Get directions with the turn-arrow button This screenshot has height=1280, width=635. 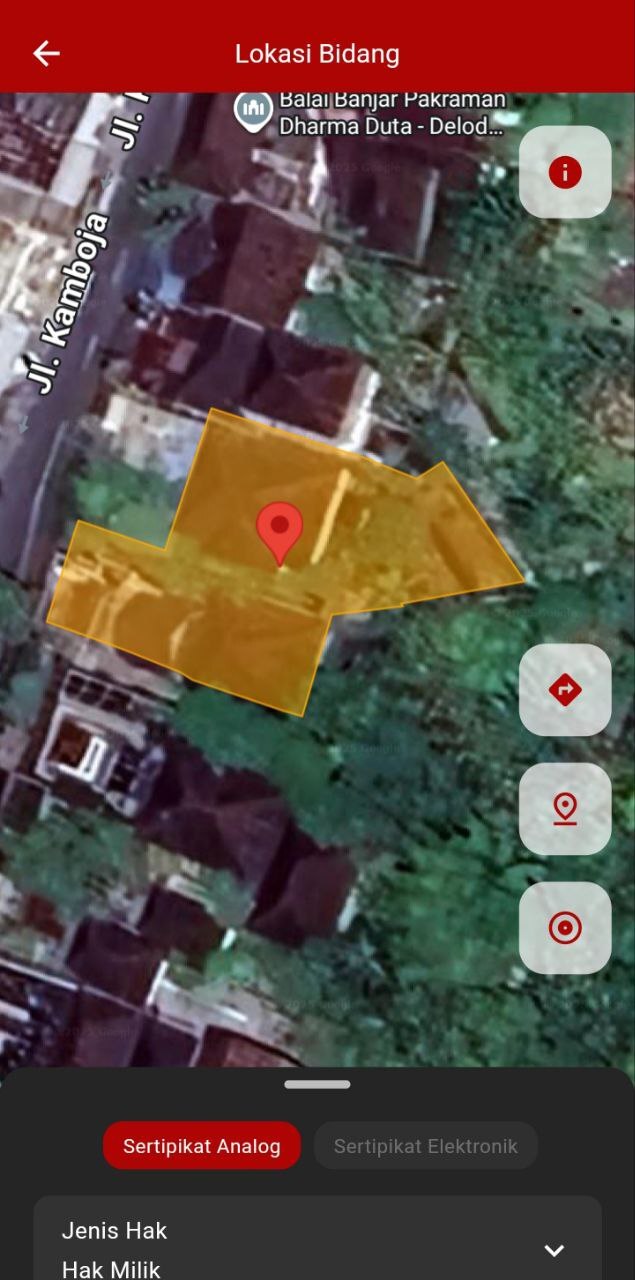(x=565, y=690)
